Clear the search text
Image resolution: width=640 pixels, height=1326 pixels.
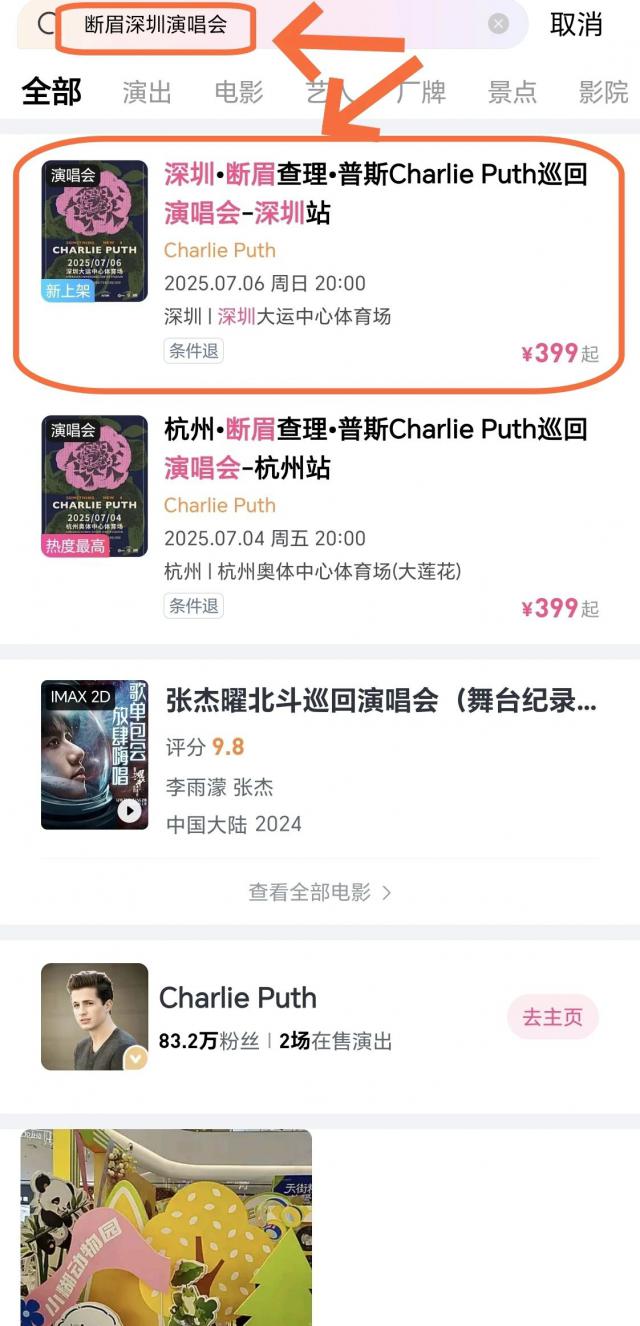pyautogui.click(x=498, y=25)
